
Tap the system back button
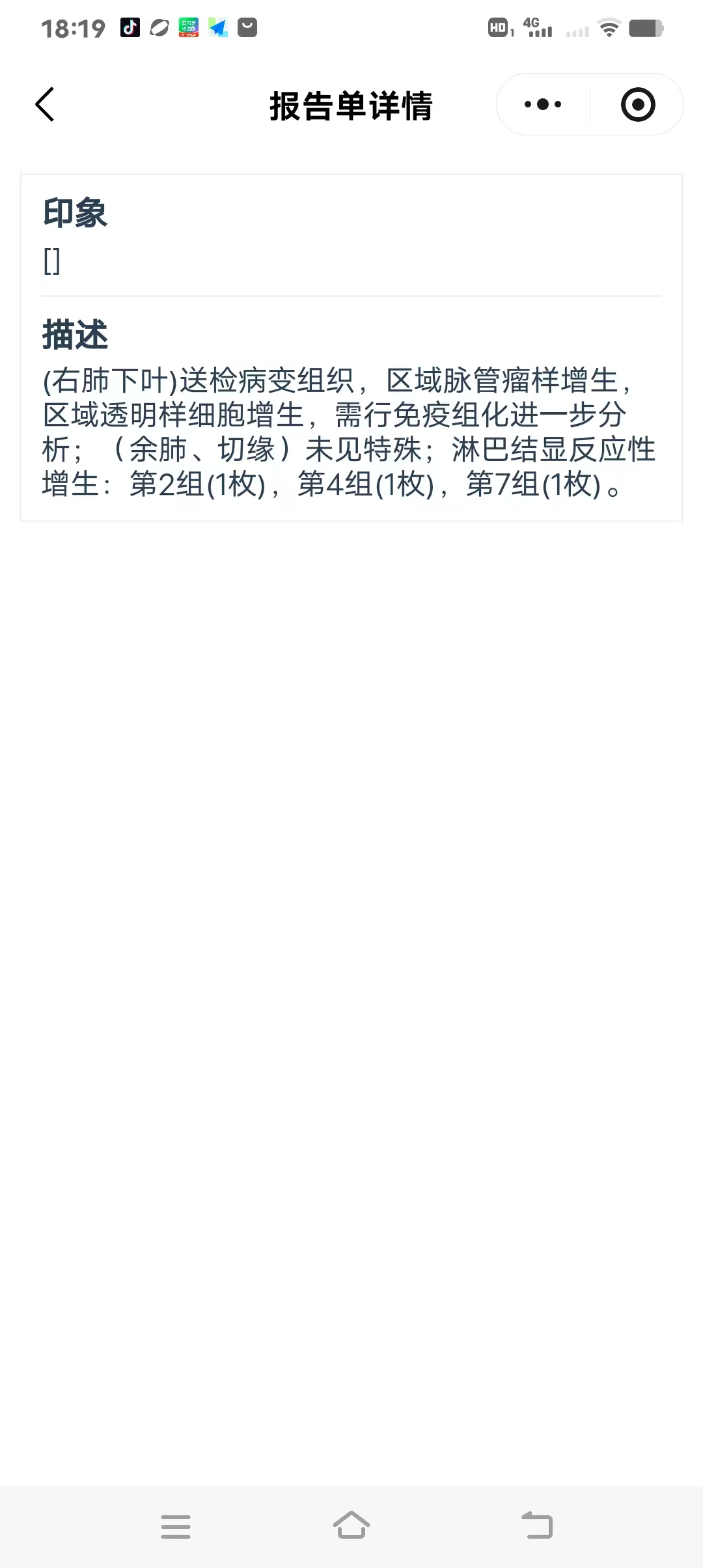tap(537, 1526)
